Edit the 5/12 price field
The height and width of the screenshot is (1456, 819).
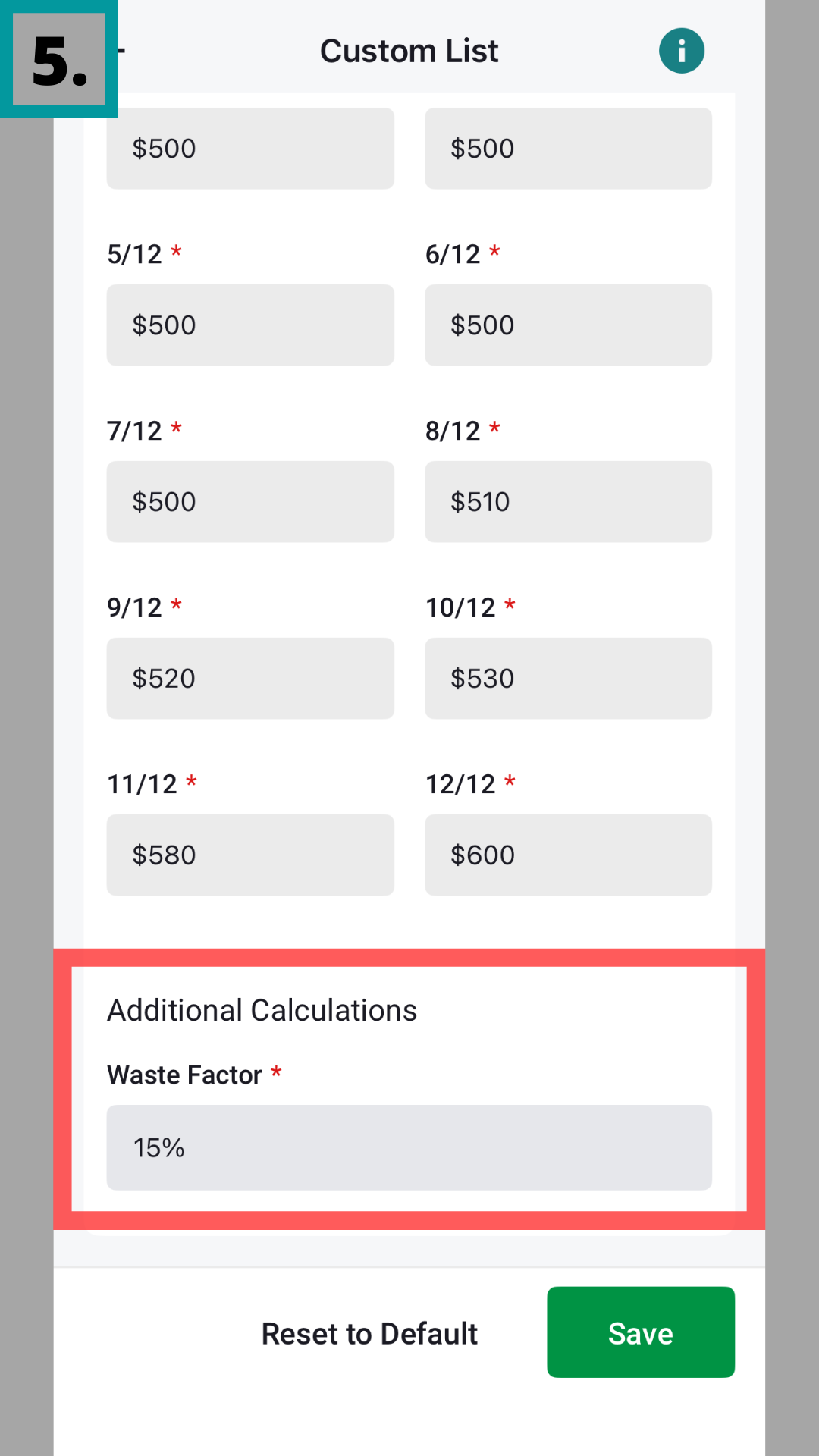250,325
